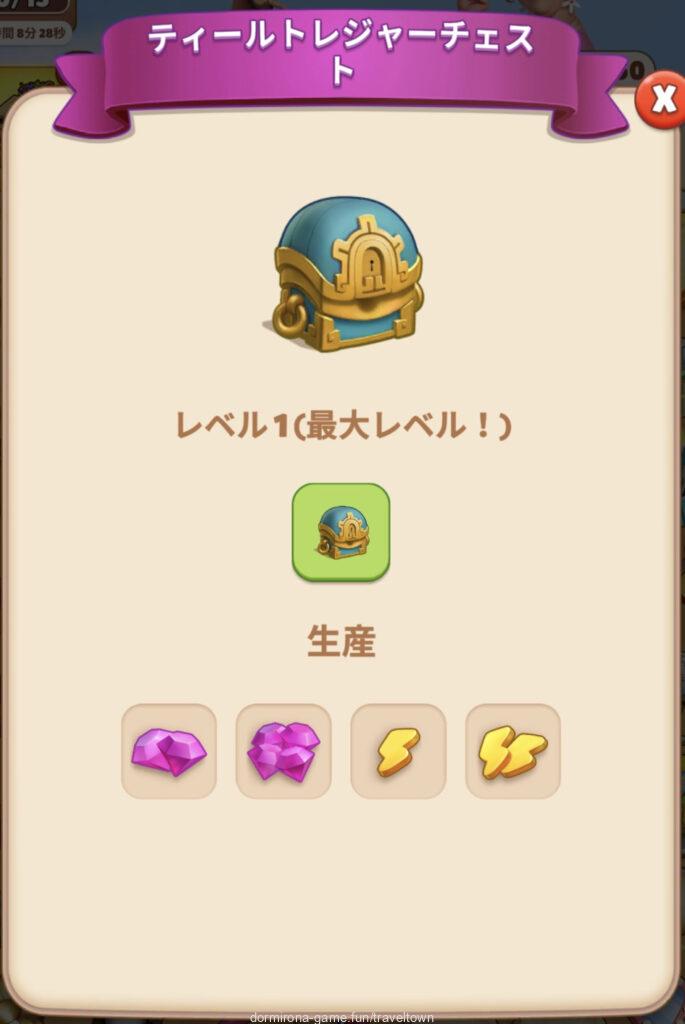Tap the single pink gem tile
The width and height of the screenshot is (685, 1024).
click(x=169, y=751)
